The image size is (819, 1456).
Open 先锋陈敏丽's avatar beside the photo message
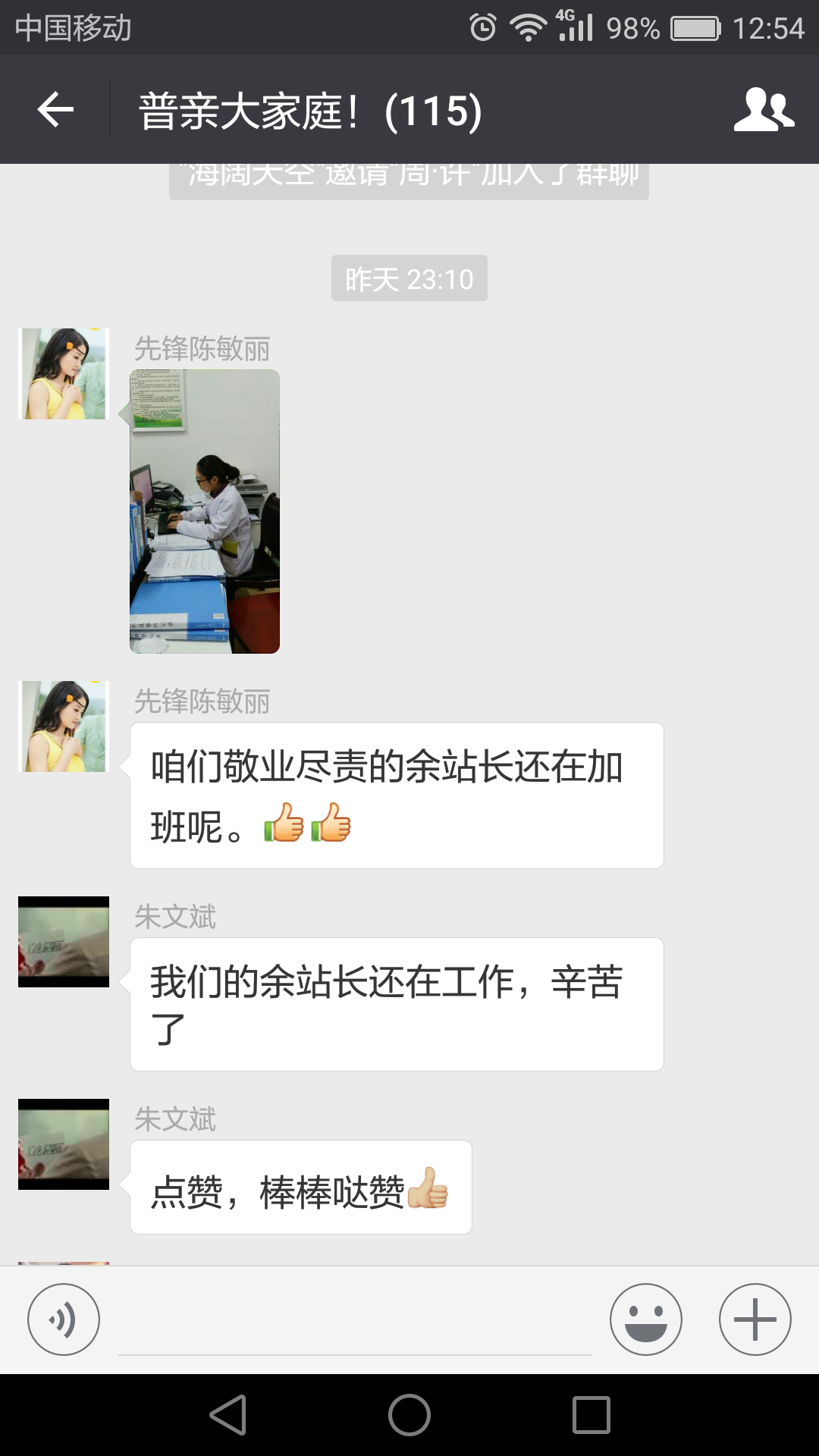pyautogui.click(x=64, y=374)
